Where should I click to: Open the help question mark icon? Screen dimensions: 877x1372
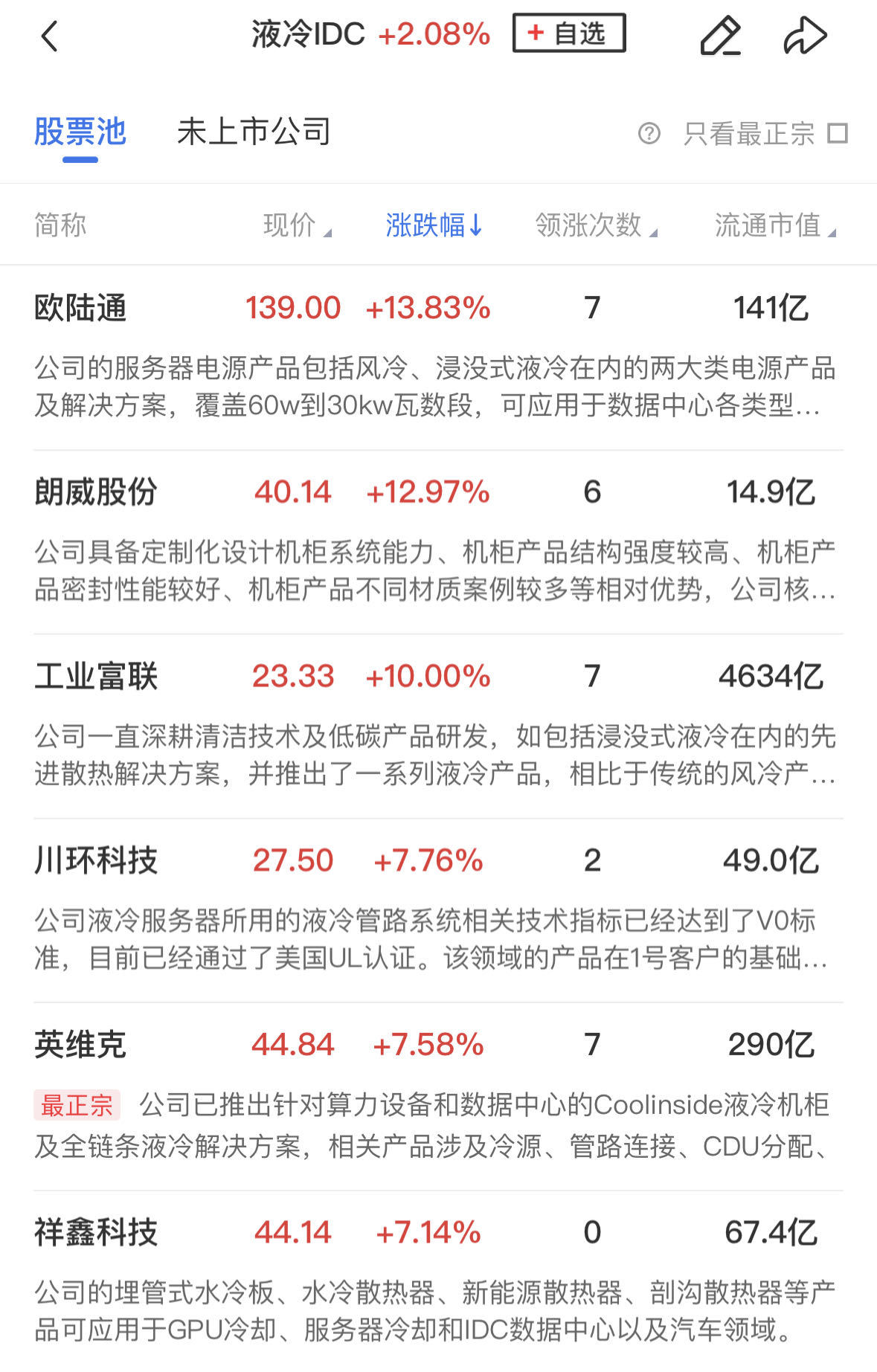click(649, 134)
